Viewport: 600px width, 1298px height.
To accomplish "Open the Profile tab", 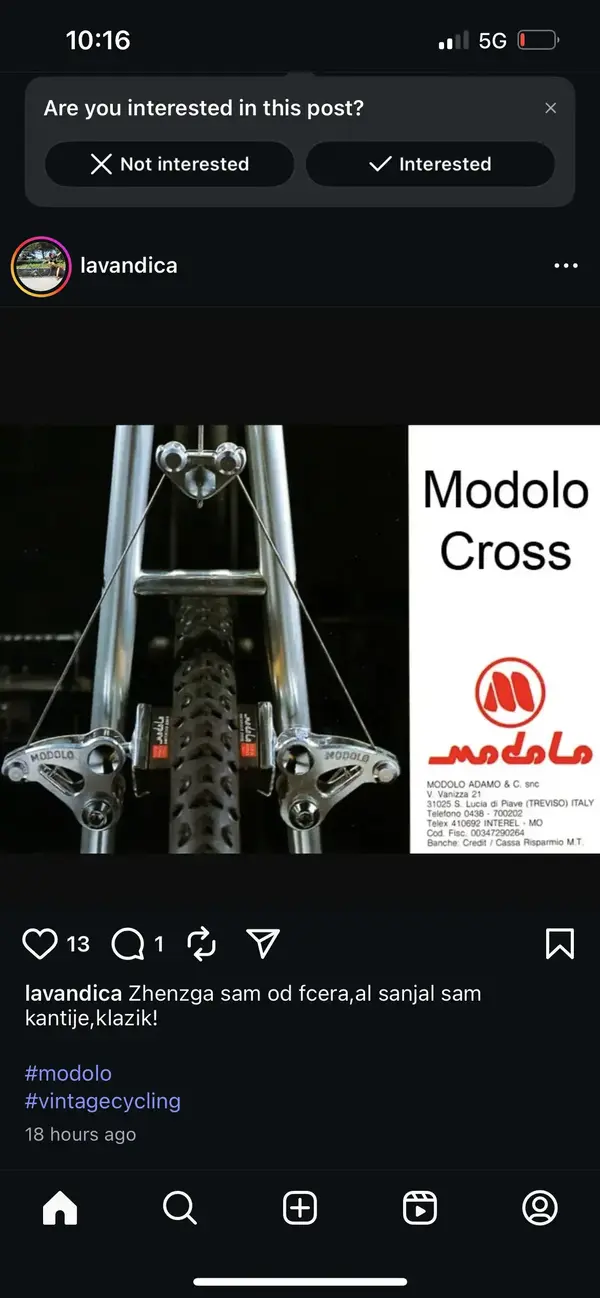I will tap(540, 1209).
